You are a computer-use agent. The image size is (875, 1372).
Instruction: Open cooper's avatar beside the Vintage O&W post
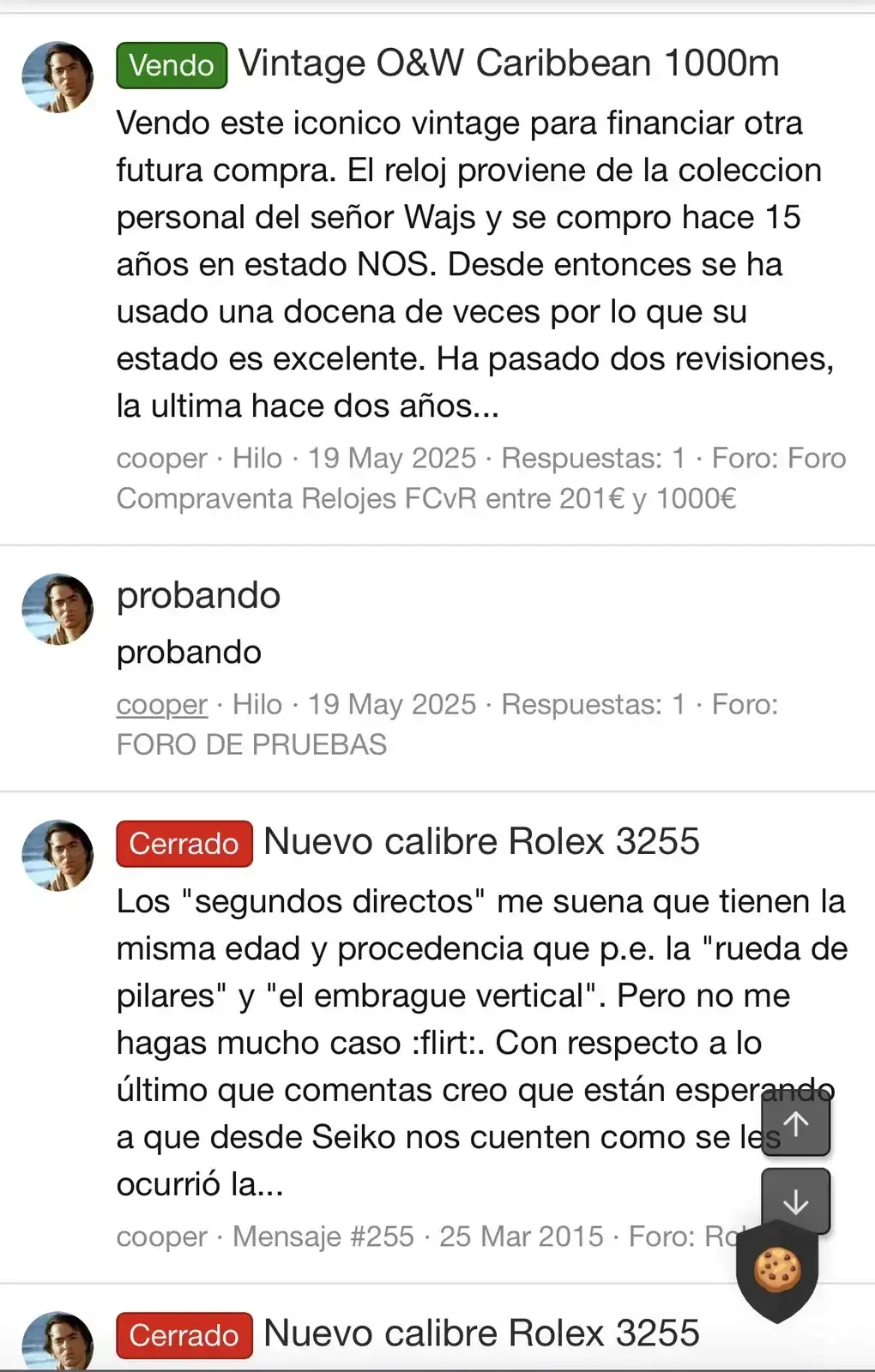pyautogui.click(x=57, y=77)
